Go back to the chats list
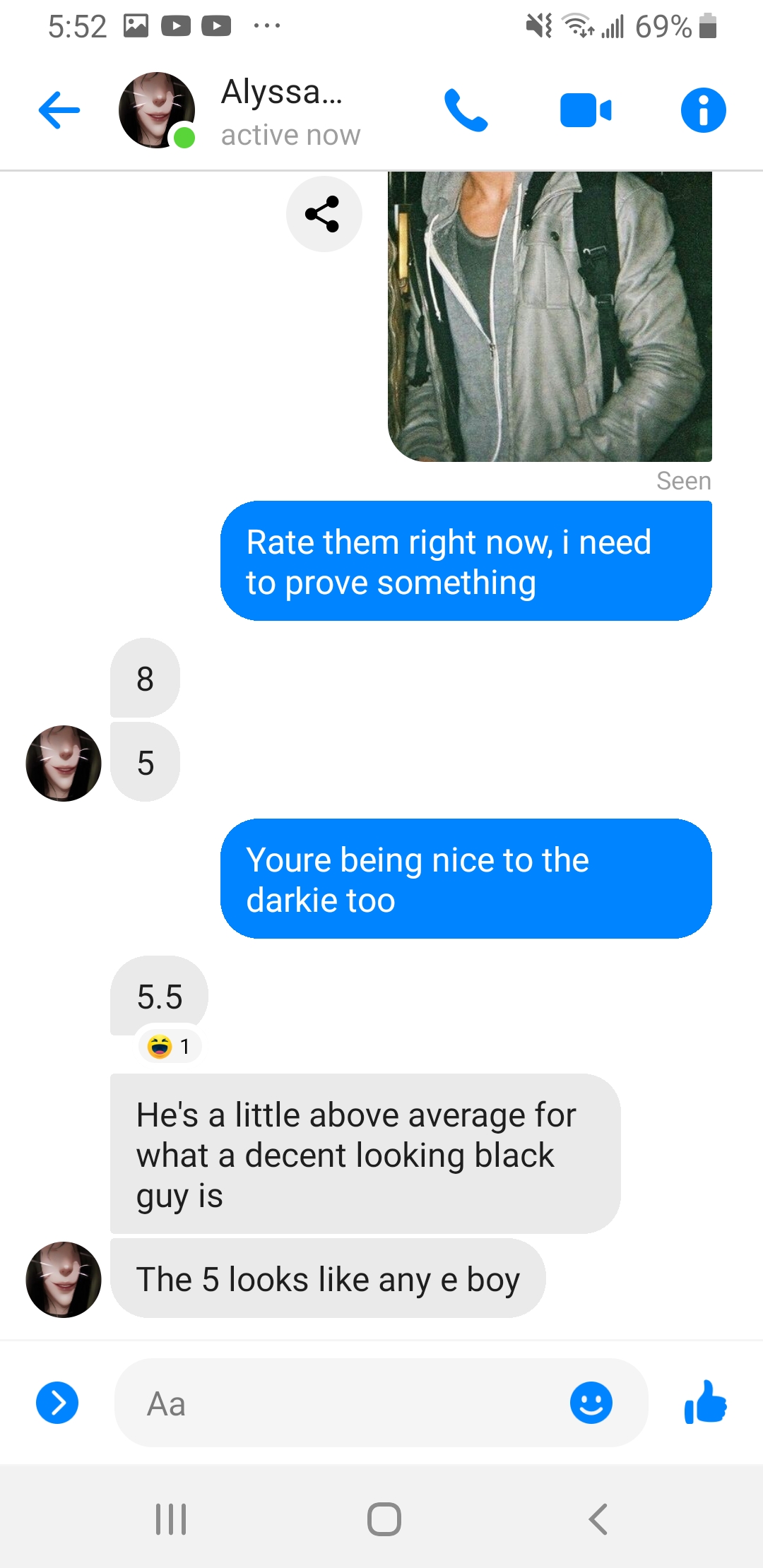This screenshot has height=1568, width=763. click(x=59, y=110)
